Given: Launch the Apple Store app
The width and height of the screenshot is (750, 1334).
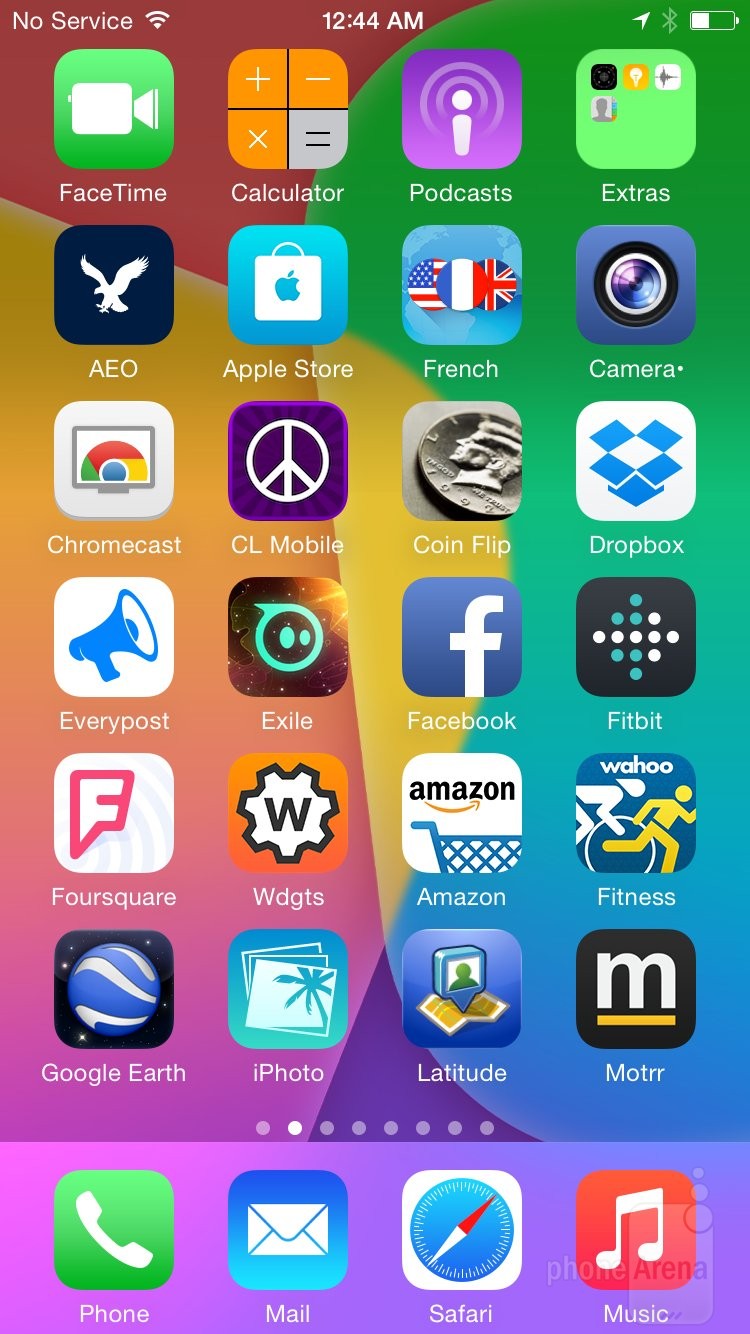Looking at the screenshot, I should click(288, 285).
